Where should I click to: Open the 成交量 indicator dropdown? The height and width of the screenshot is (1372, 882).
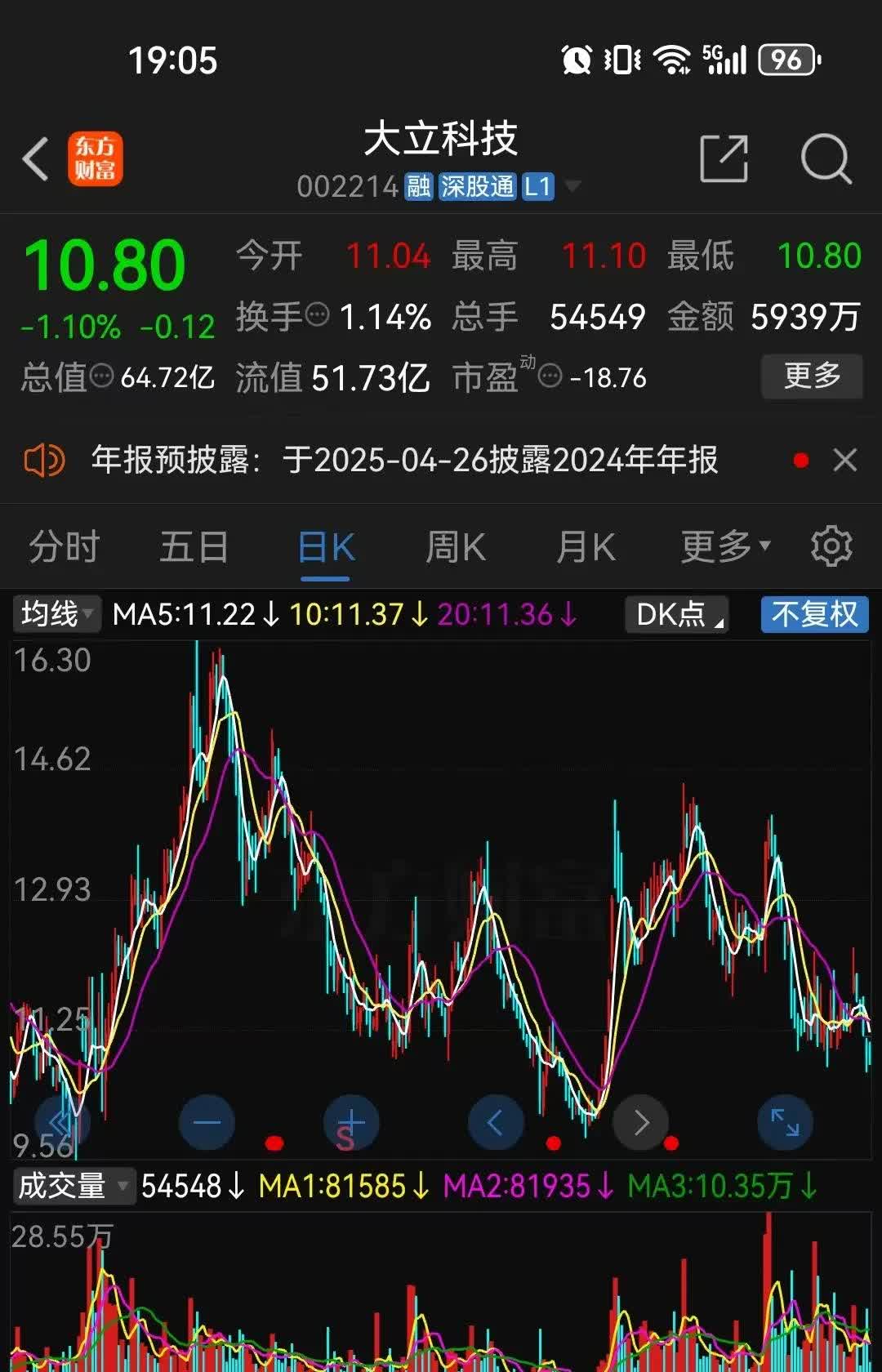(72, 1187)
